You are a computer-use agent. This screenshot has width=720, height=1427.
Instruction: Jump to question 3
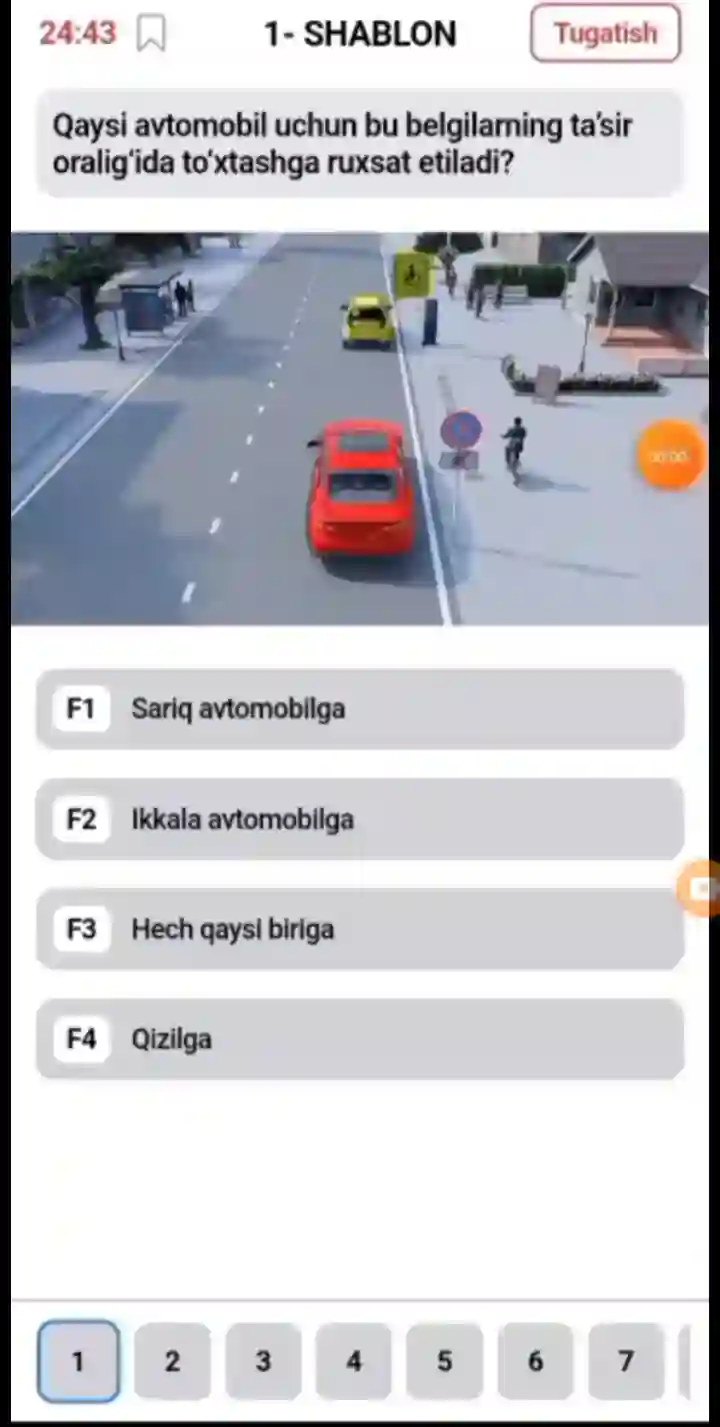coord(263,1361)
